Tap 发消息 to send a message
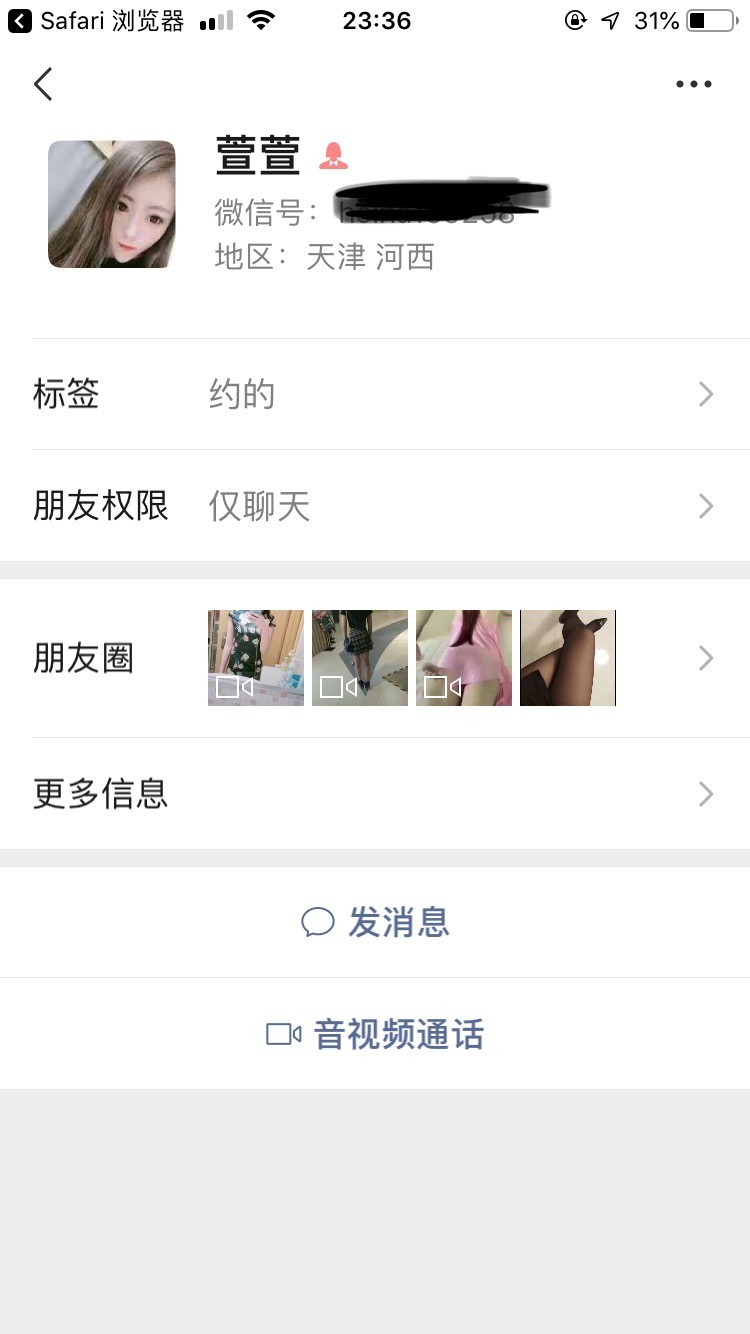 coord(376,922)
